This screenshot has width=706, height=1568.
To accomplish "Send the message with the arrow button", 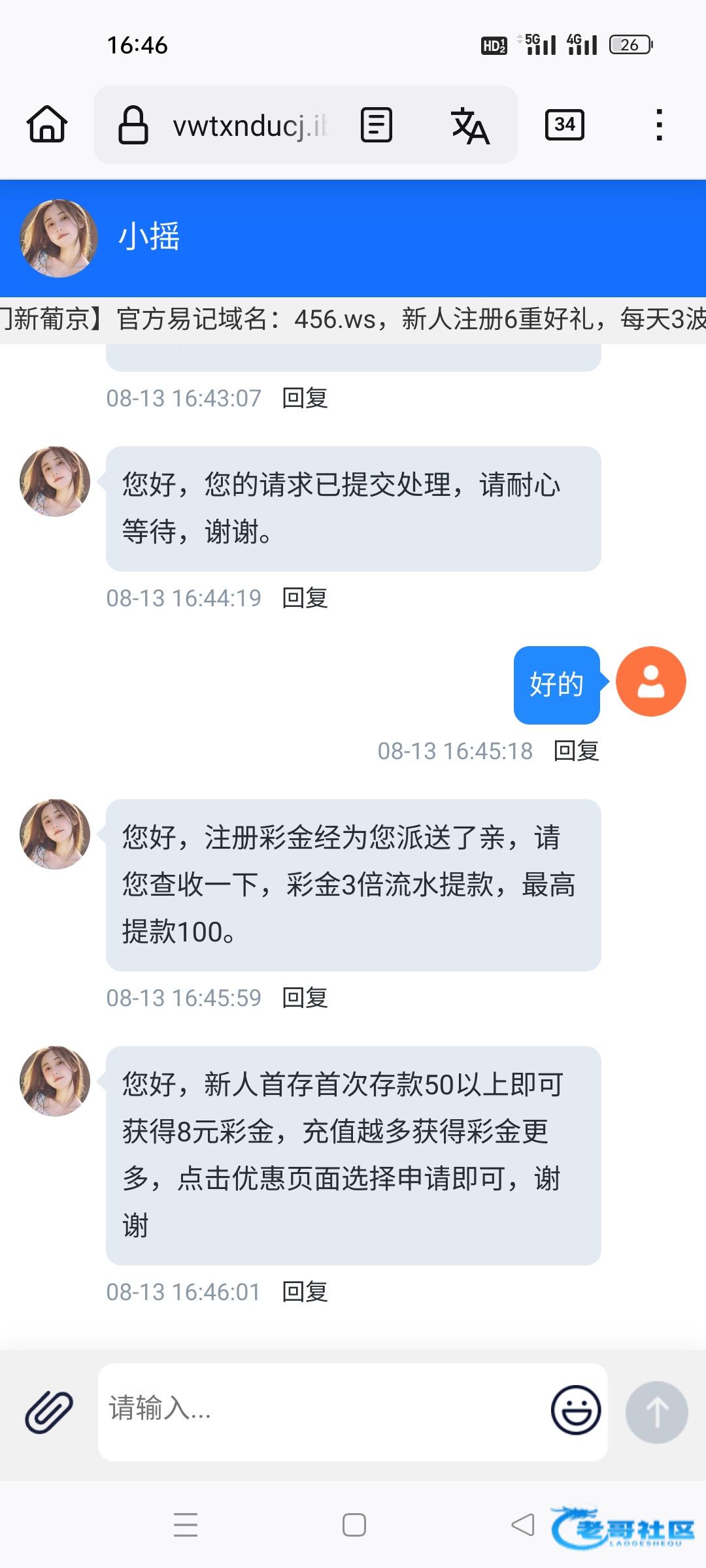I will click(656, 1412).
